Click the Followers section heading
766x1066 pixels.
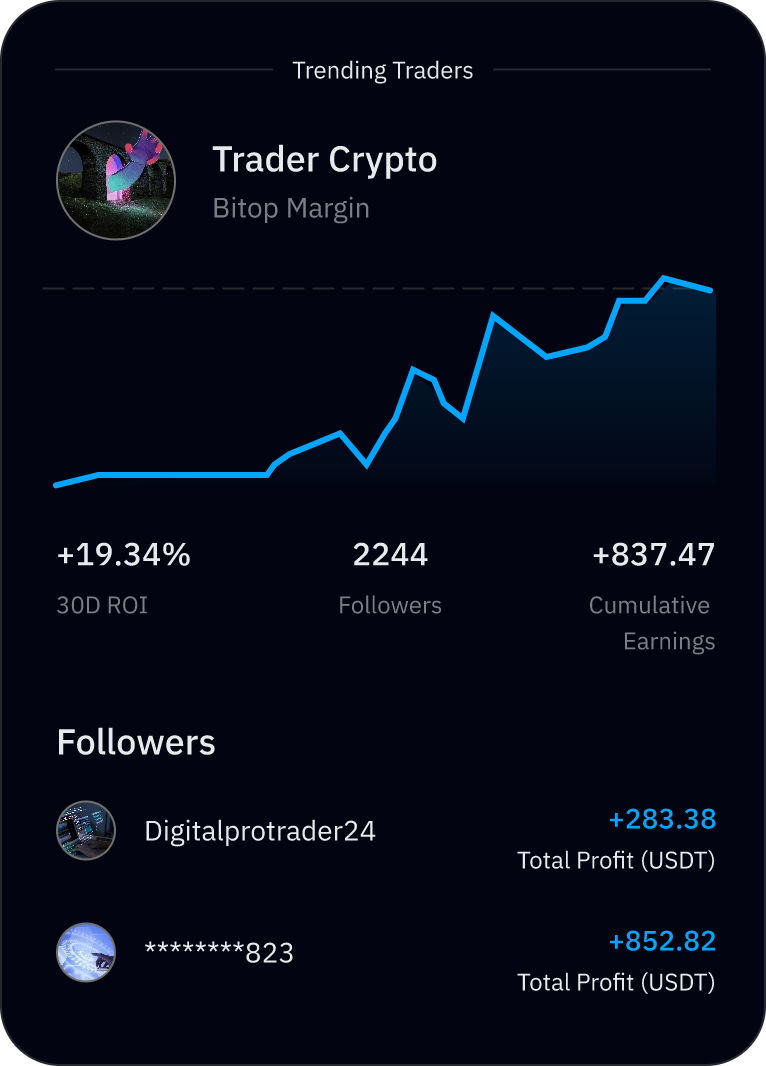[136, 742]
